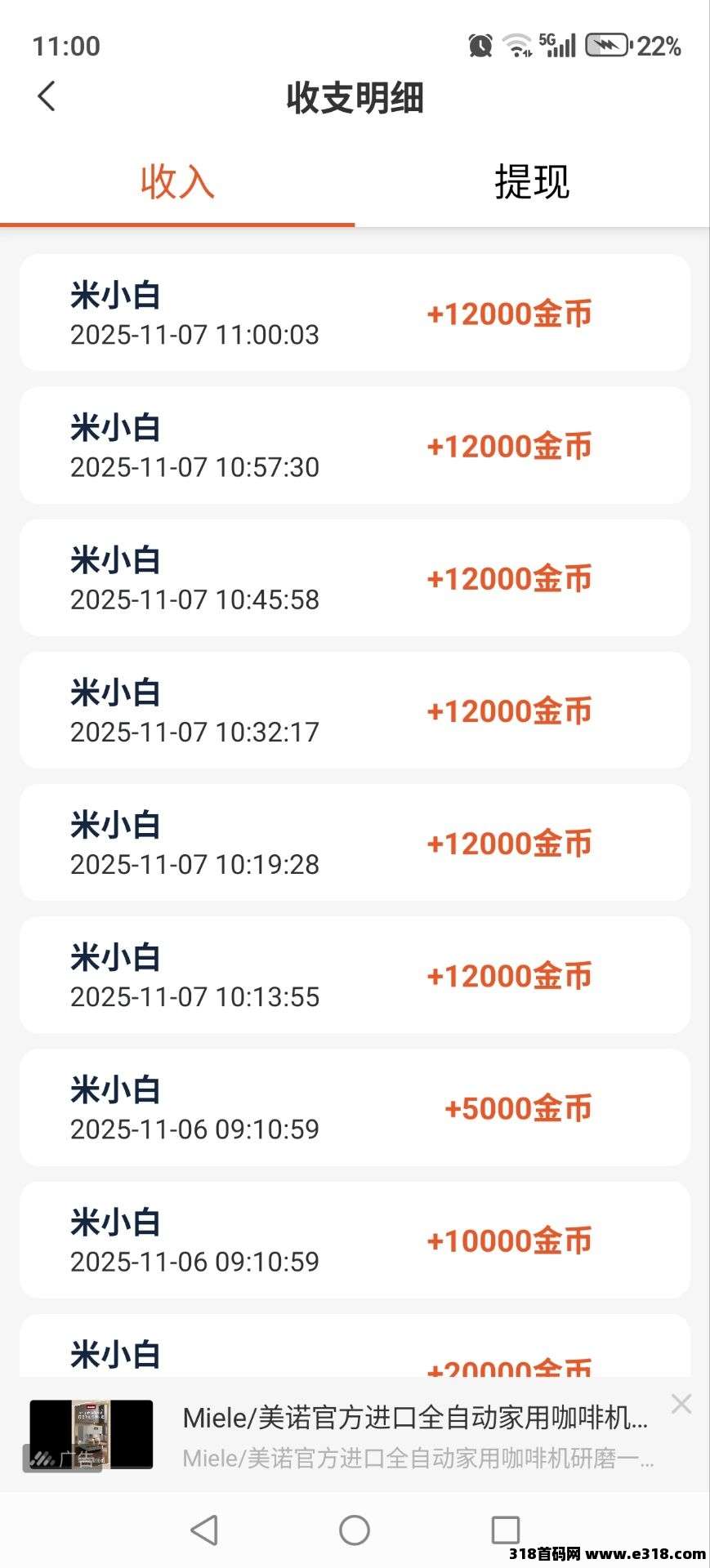Open the Miele coffee machine ad
Viewport: 710px width, 1568px height.
click(x=417, y=1436)
